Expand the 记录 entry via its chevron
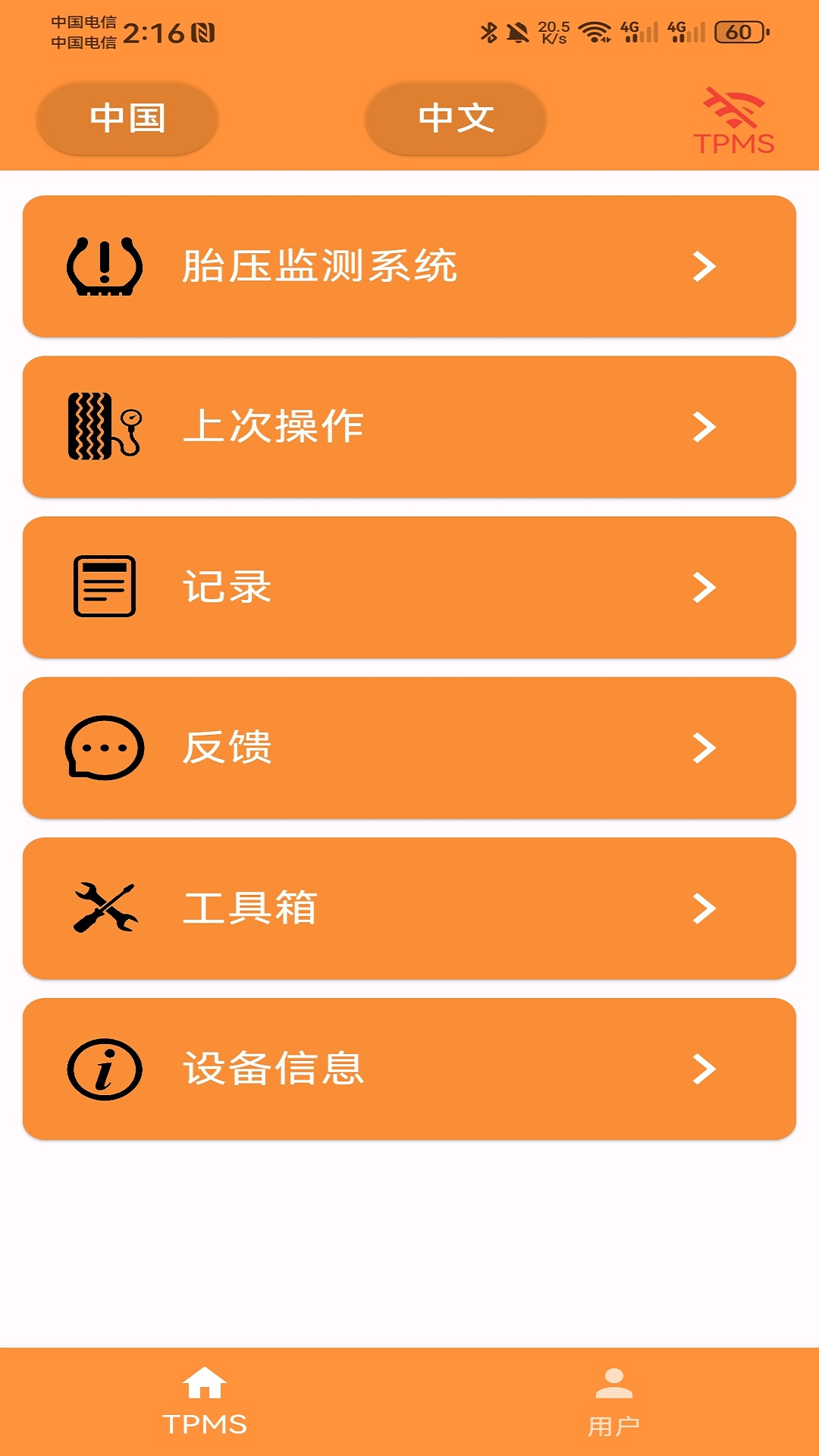 (x=705, y=585)
